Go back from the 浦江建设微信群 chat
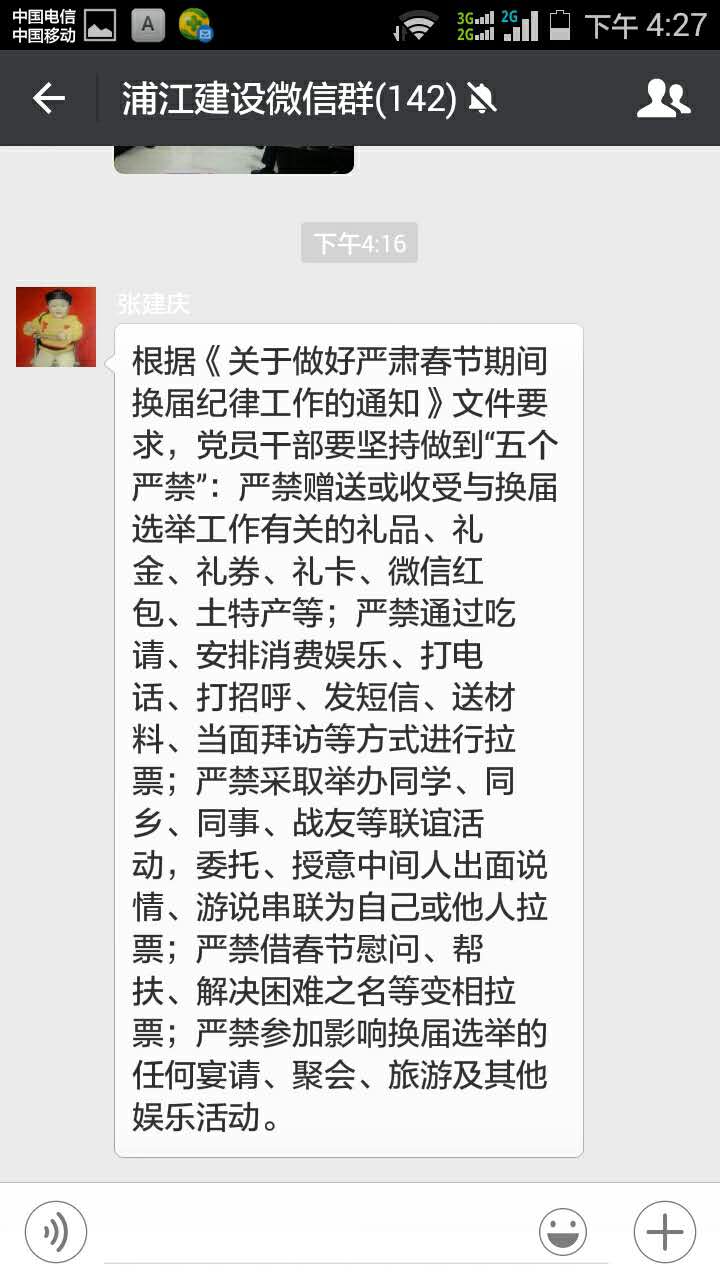 tap(48, 98)
